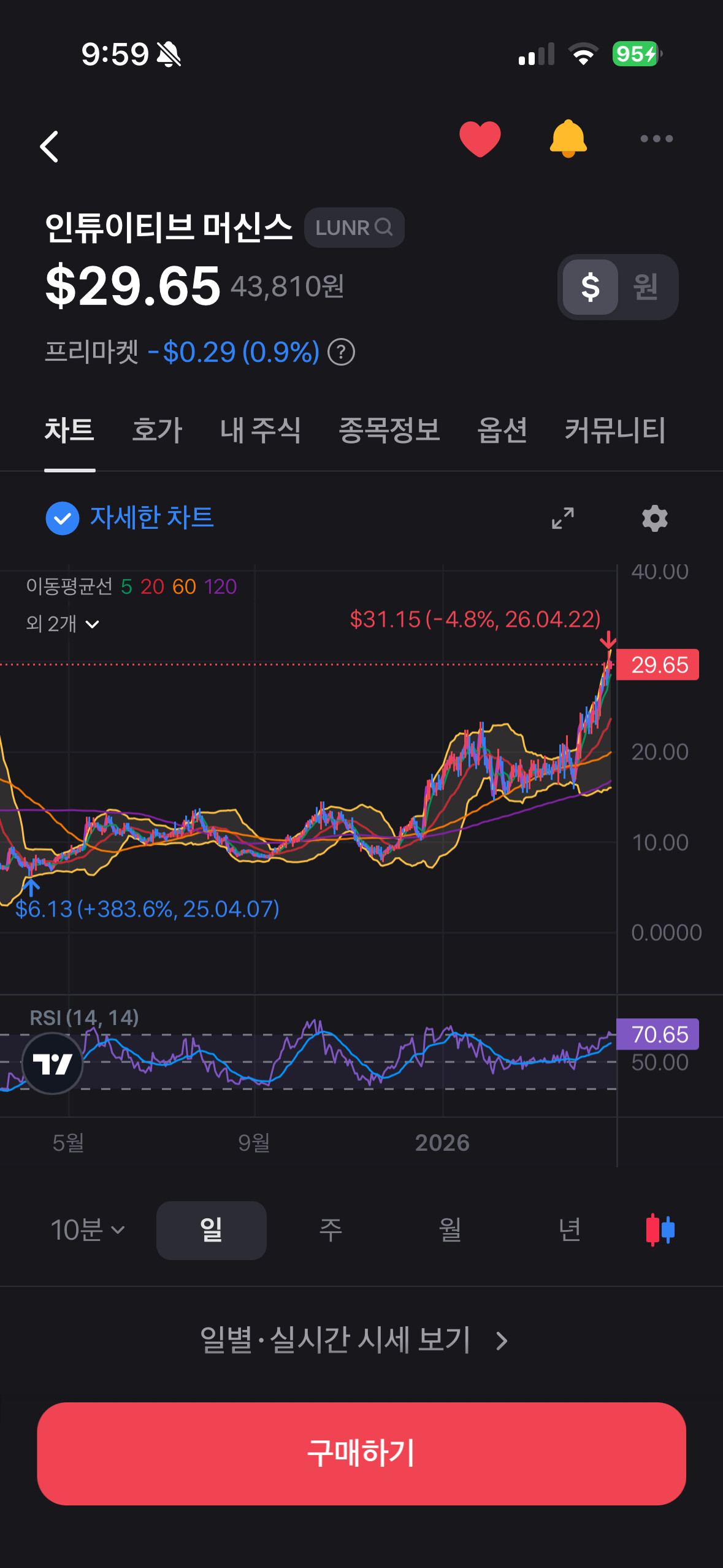Go back using the top-left arrow
Image resolution: width=723 pixels, height=1568 pixels.
[x=50, y=147]
